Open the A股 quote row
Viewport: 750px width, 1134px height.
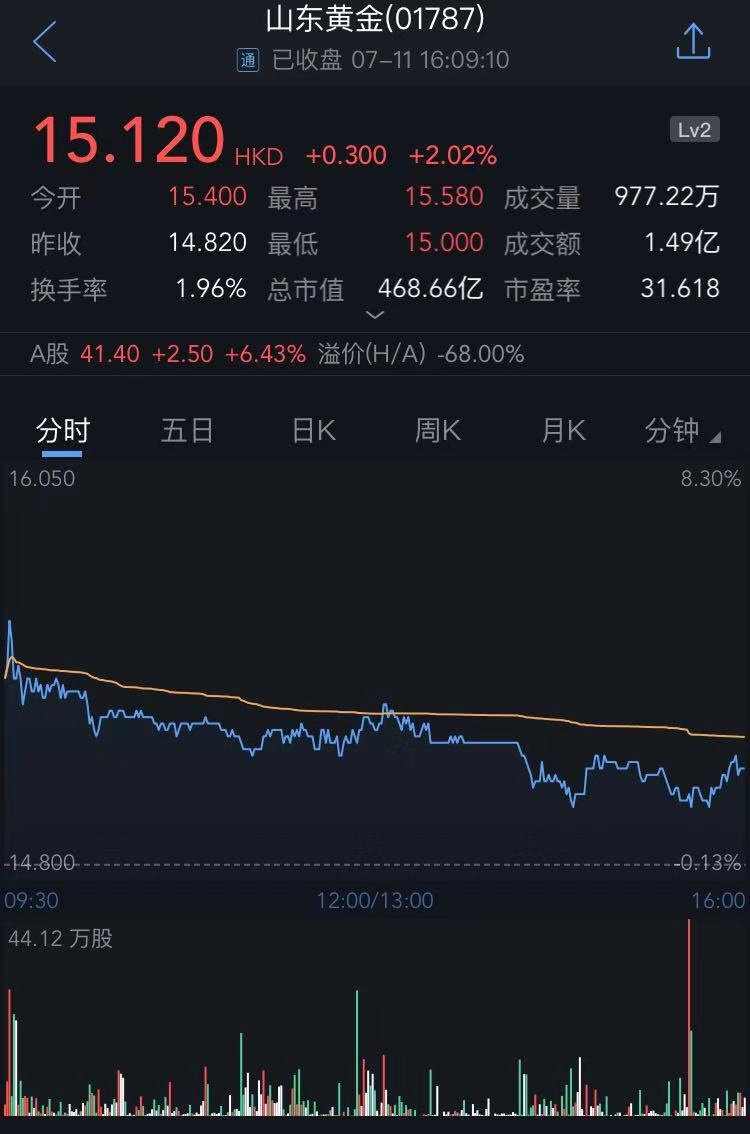[280, 354]
